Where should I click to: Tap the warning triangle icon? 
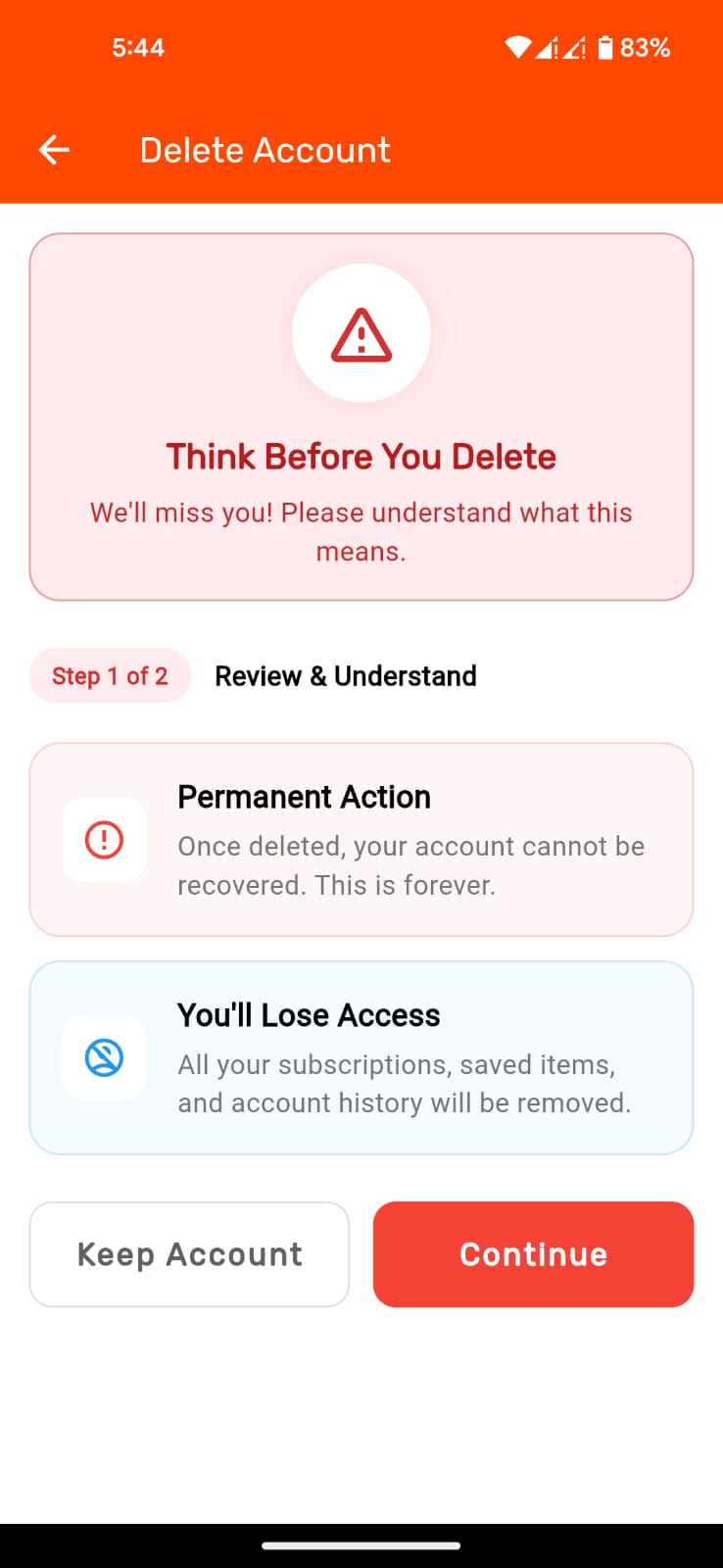361,332
